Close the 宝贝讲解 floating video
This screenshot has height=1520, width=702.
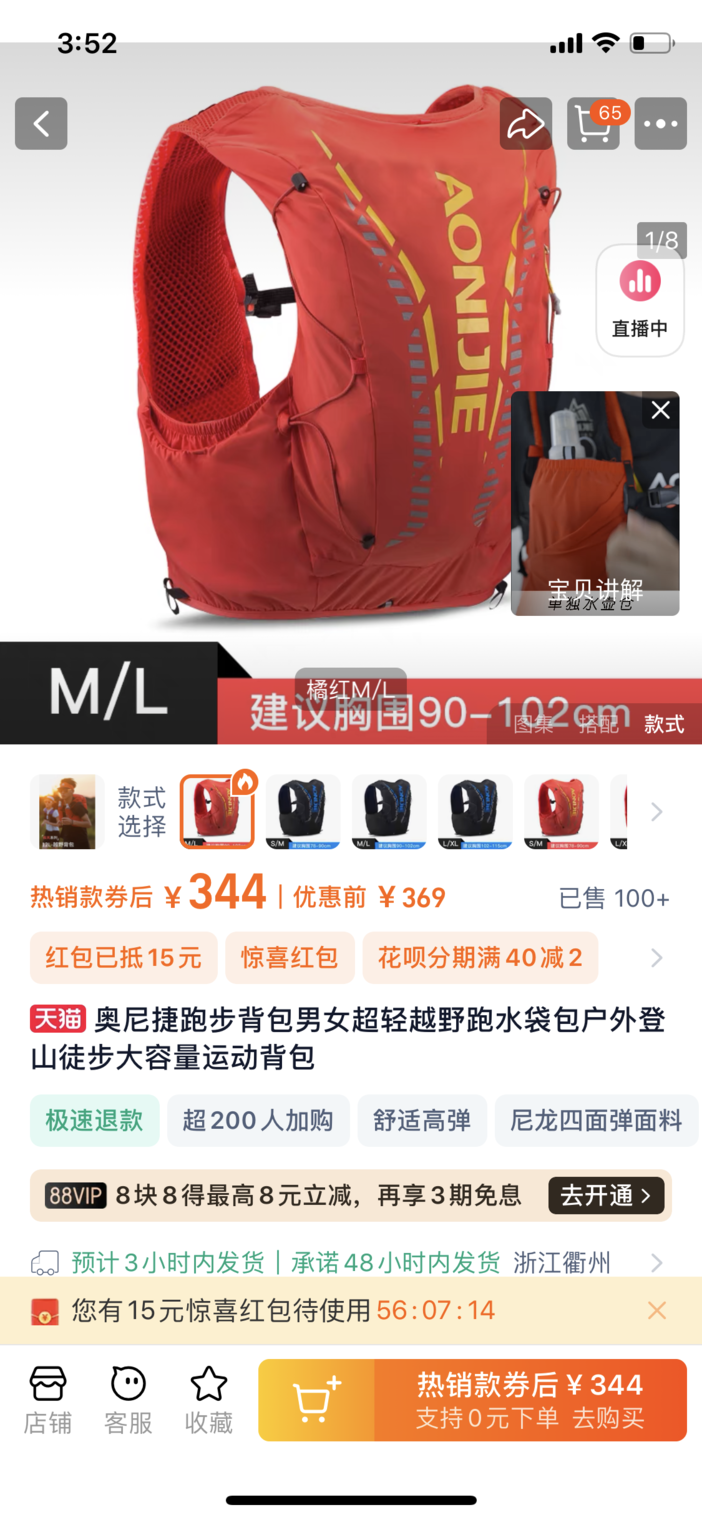click(x=660, y=410)
